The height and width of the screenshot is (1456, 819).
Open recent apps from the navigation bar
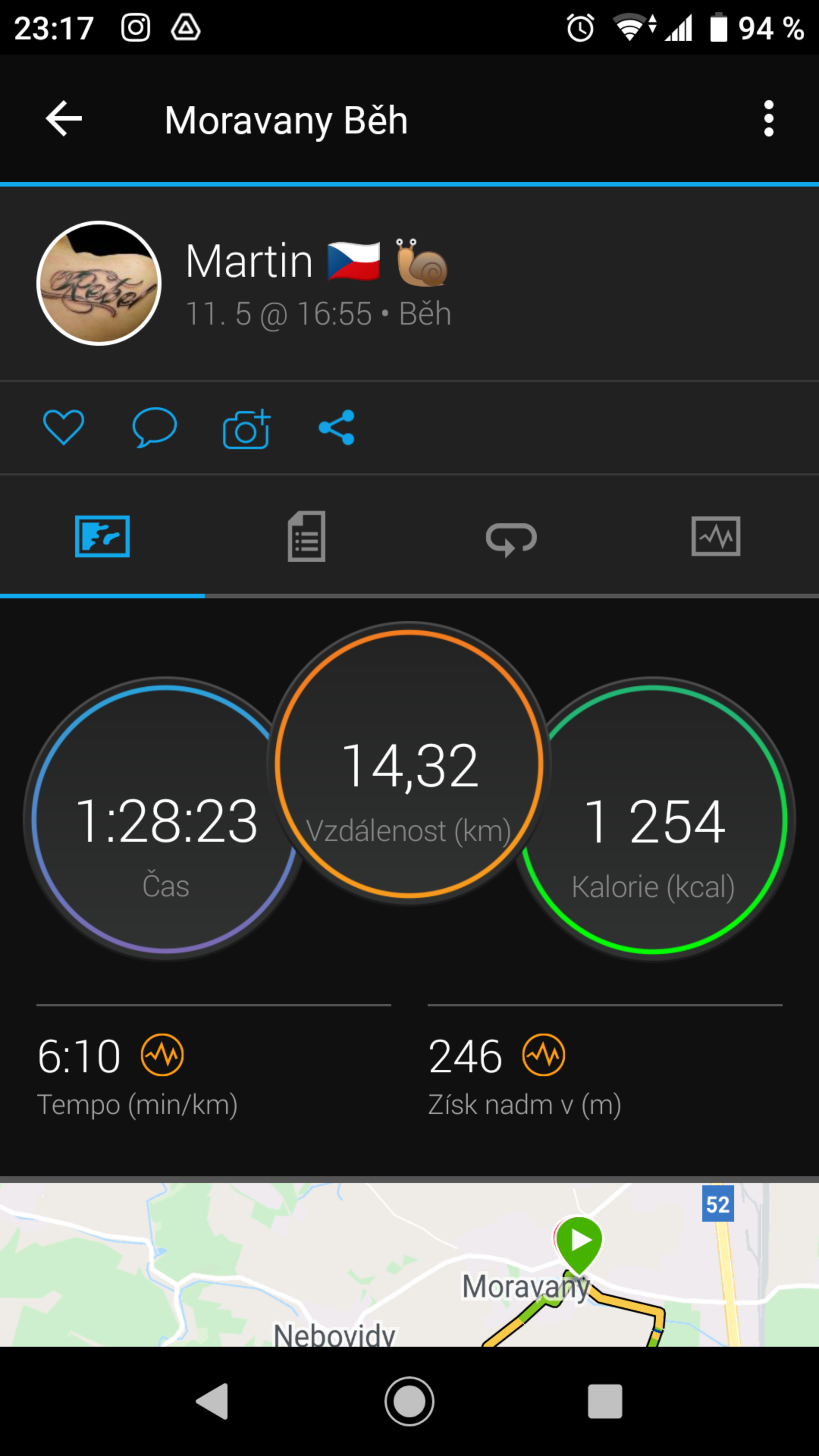pos(605,1401)
